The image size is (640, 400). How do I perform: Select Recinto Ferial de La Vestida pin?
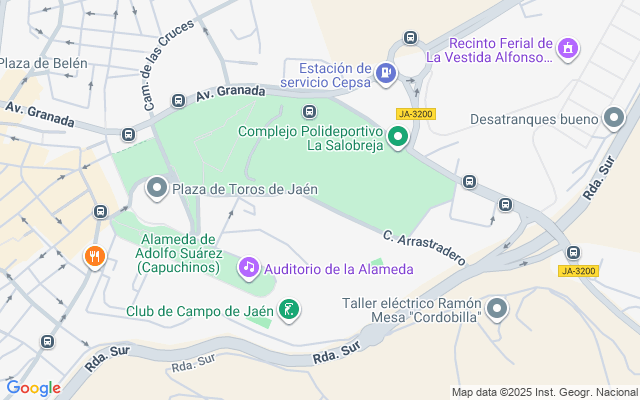pos(568,47)
